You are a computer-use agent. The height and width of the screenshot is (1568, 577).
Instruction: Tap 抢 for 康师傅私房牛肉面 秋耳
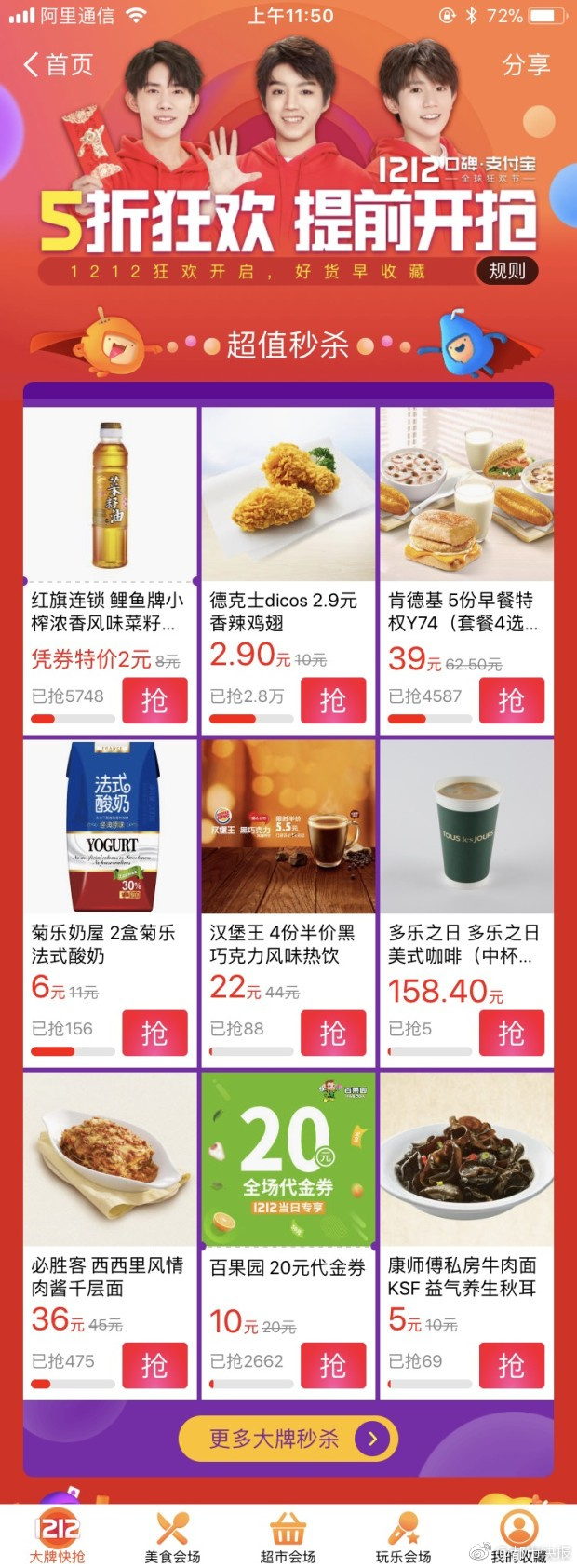[x=511, y=1366]
